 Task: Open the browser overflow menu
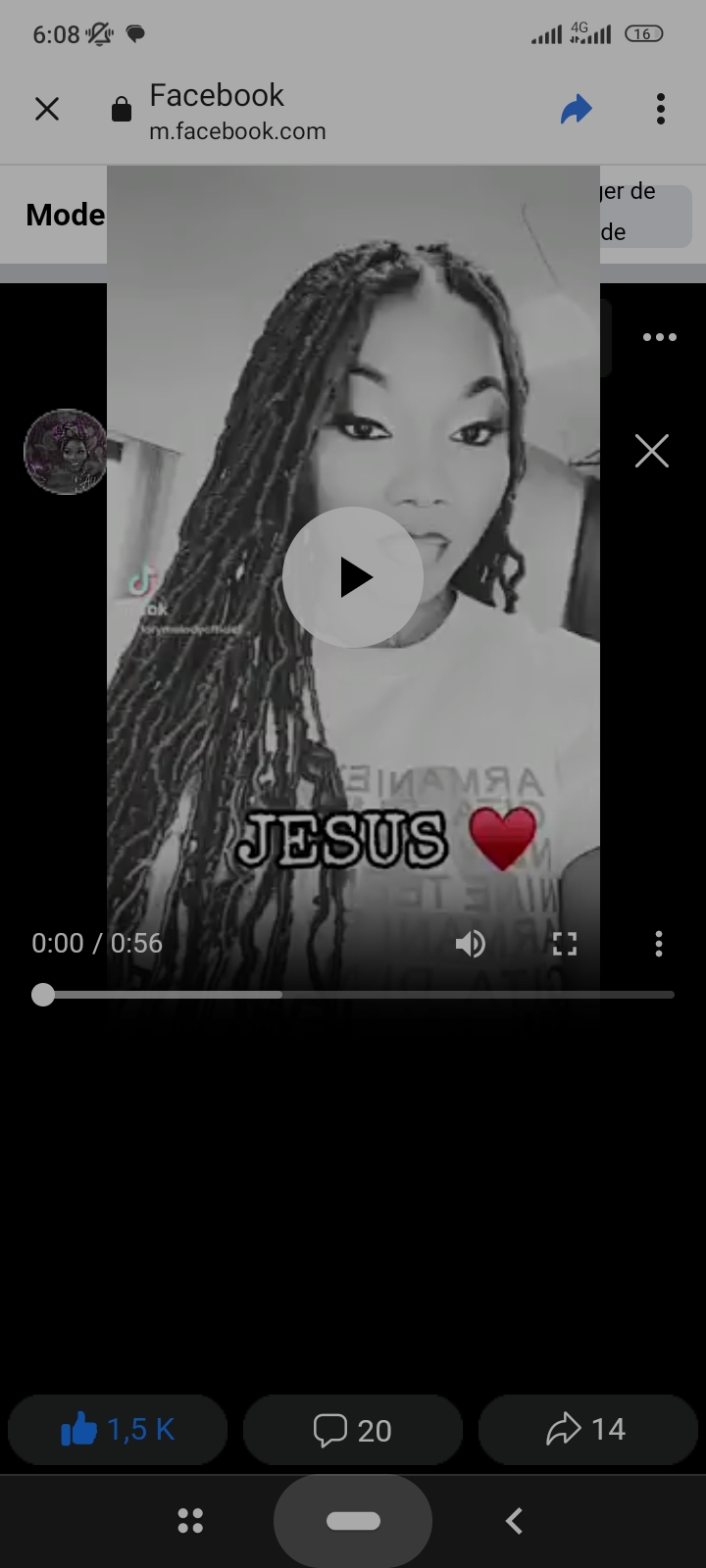[661, 109]
